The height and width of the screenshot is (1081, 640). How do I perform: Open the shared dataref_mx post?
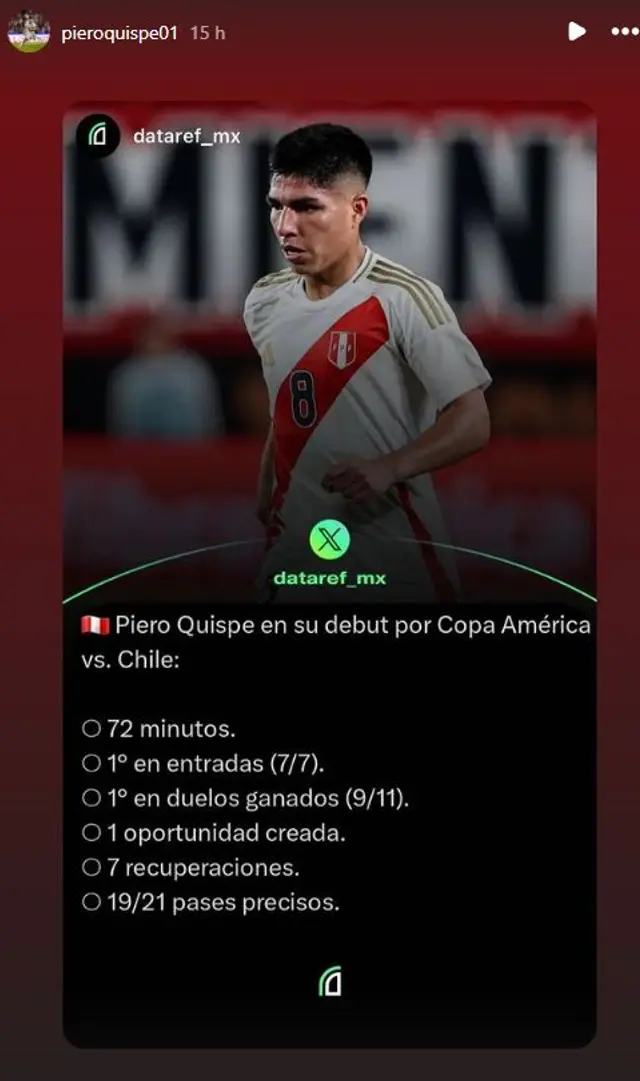(329, 575)
